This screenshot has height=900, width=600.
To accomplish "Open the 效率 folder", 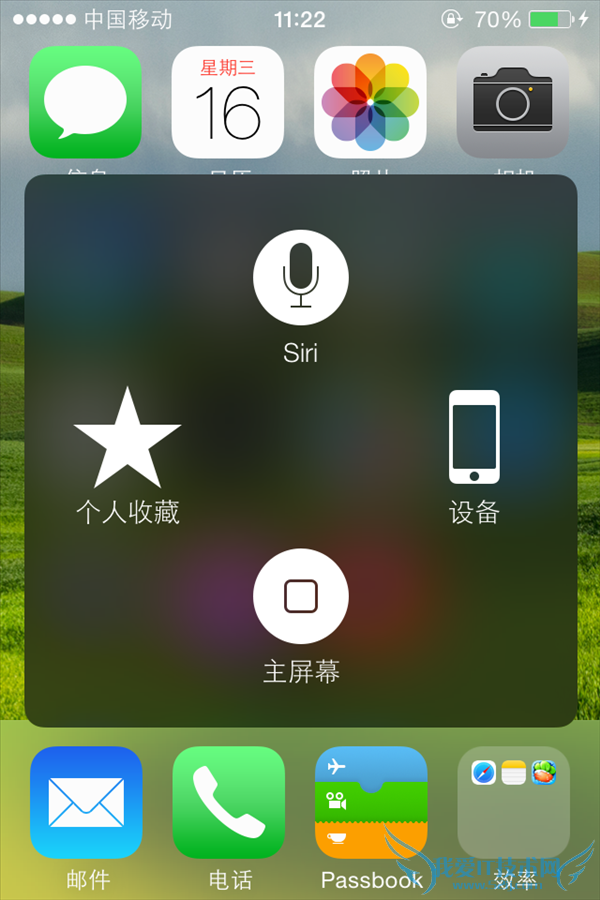I will pyautogui.click(x=513, y=802).
